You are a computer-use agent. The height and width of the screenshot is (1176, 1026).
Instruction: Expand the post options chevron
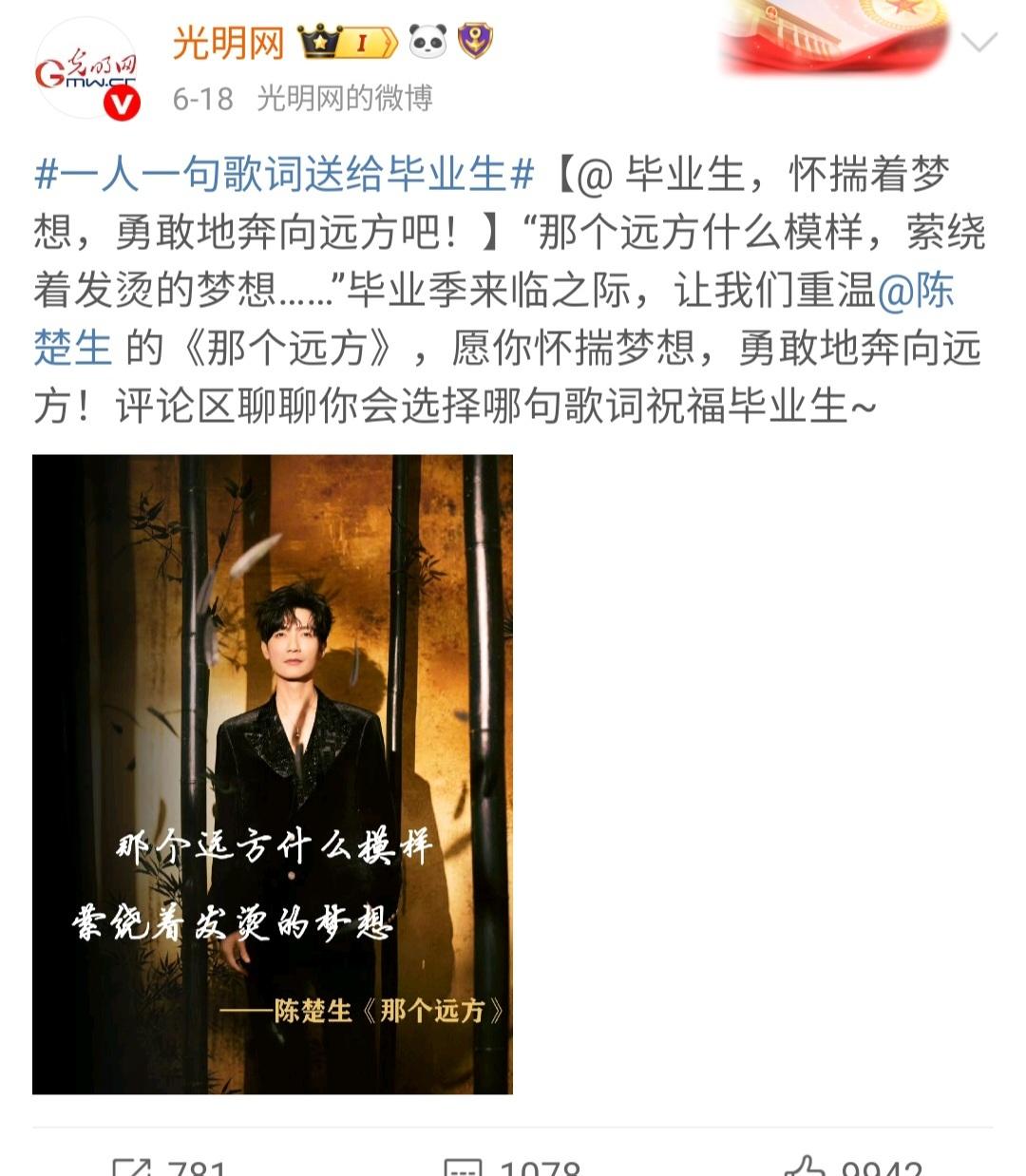coord(978,43)
